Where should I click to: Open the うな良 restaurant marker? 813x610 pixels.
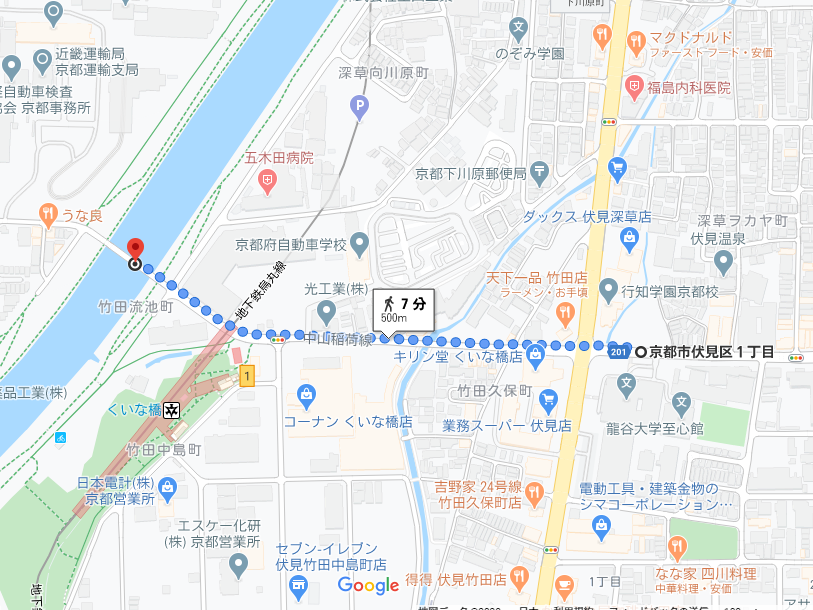pos(47,213)
